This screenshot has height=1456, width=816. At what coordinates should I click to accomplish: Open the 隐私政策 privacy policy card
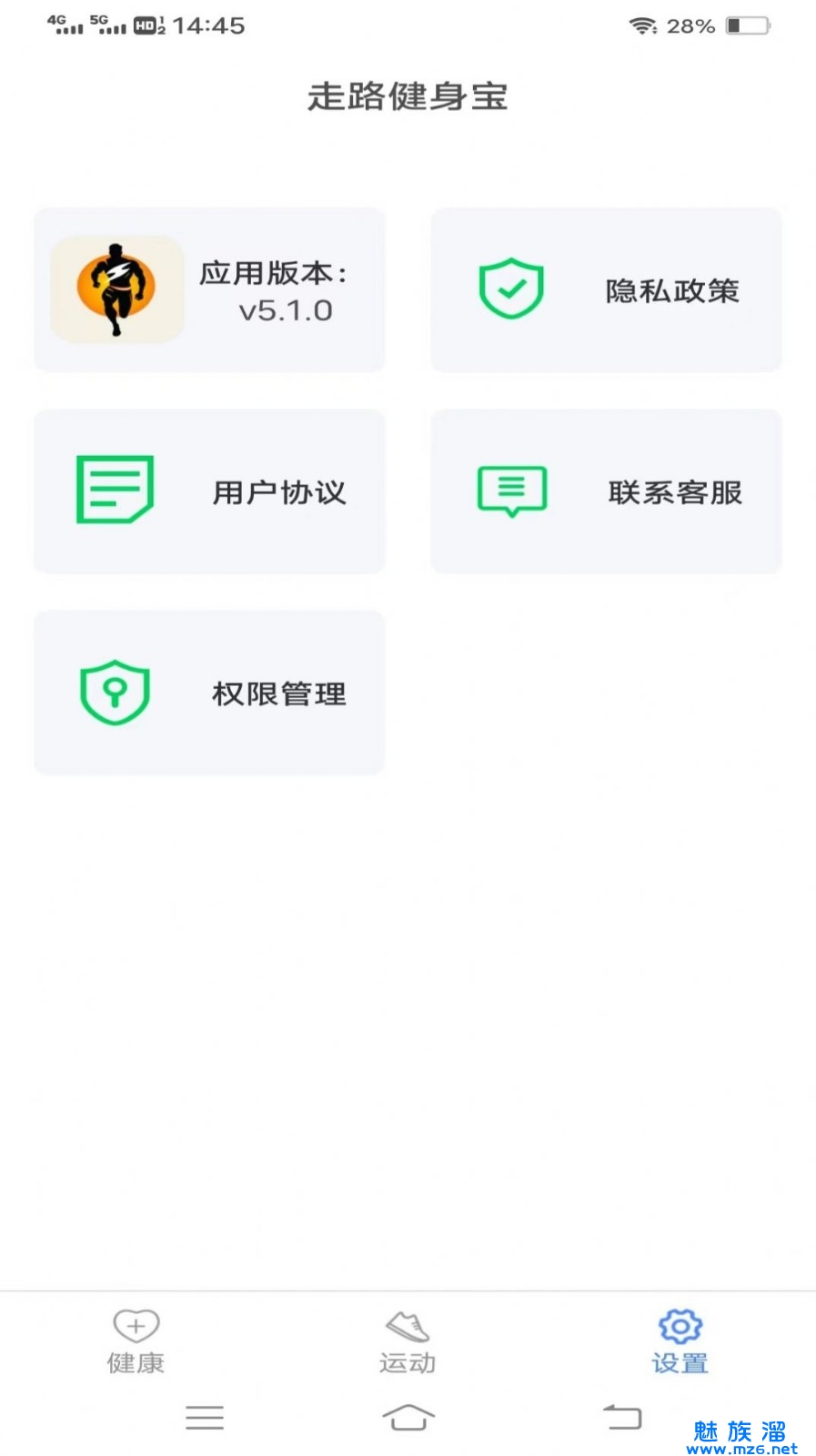point(606,290)
